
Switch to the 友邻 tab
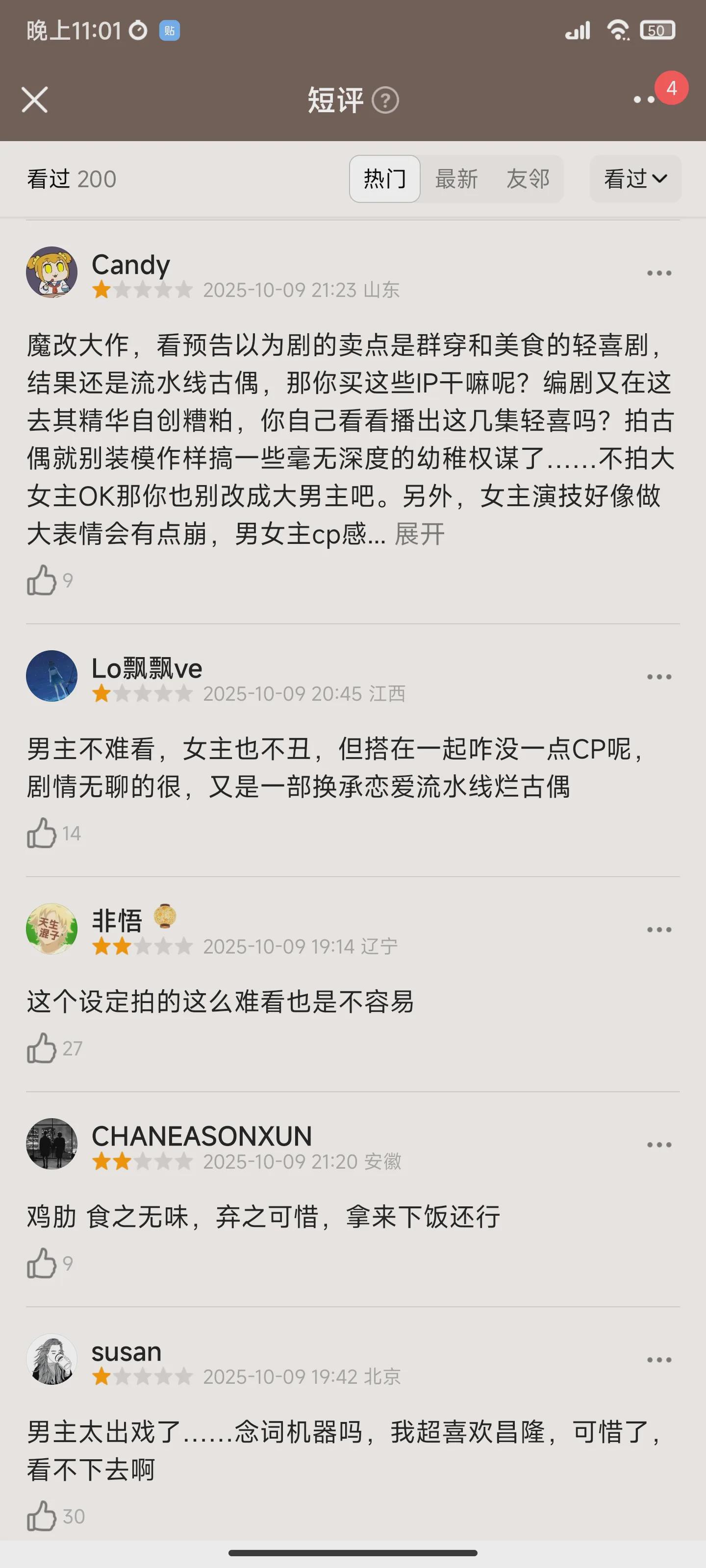(528, 179)
